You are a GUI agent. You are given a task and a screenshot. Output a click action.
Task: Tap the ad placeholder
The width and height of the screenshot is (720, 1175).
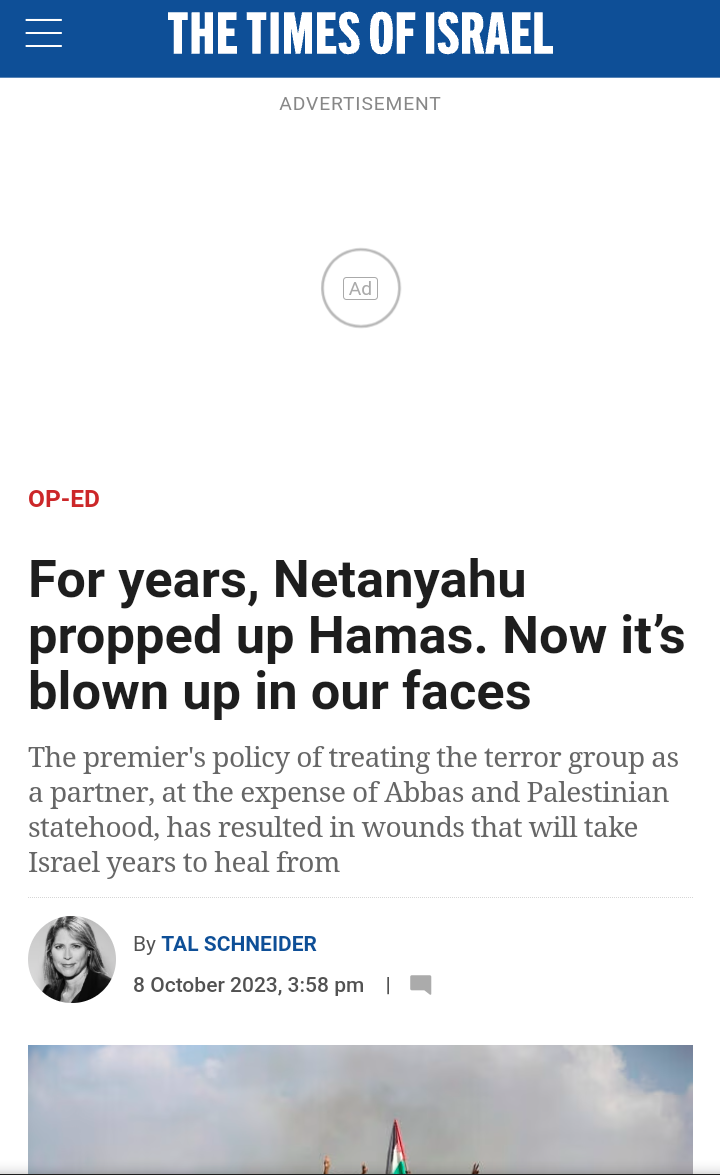click(x=360, y=289)
